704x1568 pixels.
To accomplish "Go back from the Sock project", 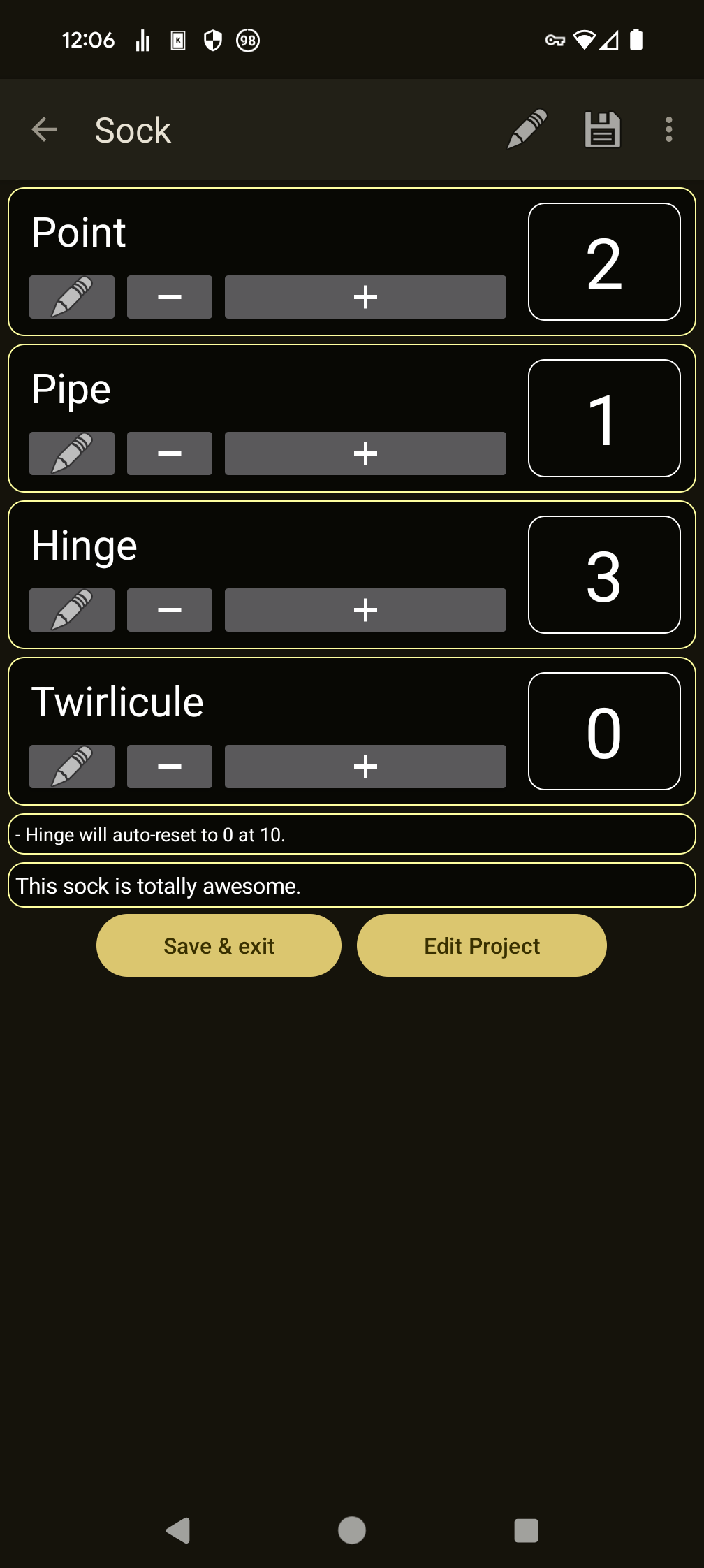I will click(44, 129).
